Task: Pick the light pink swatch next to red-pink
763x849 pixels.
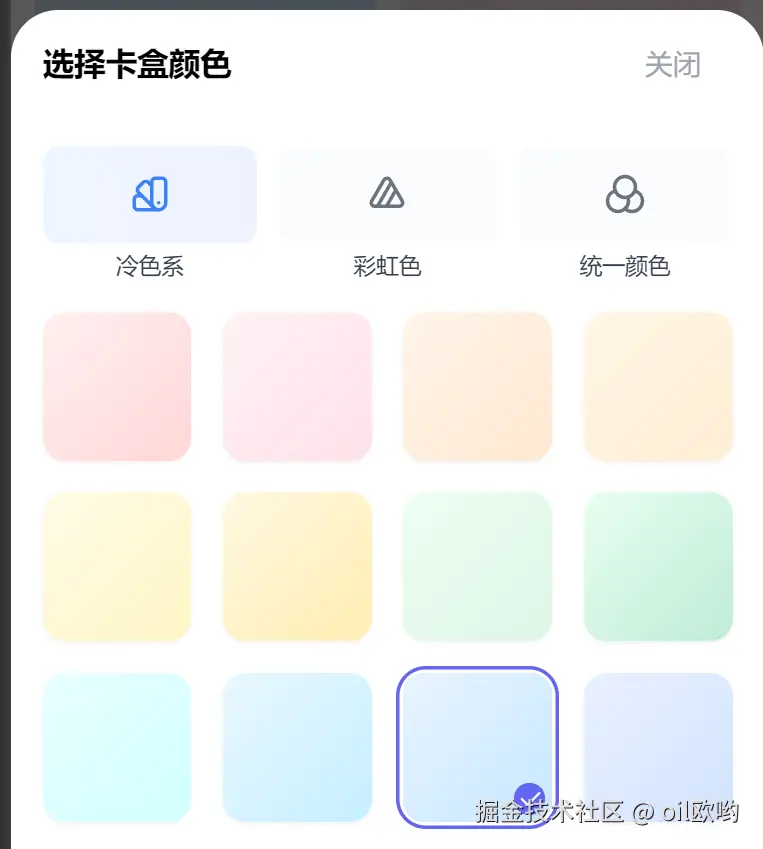Action: click(297, 387)
